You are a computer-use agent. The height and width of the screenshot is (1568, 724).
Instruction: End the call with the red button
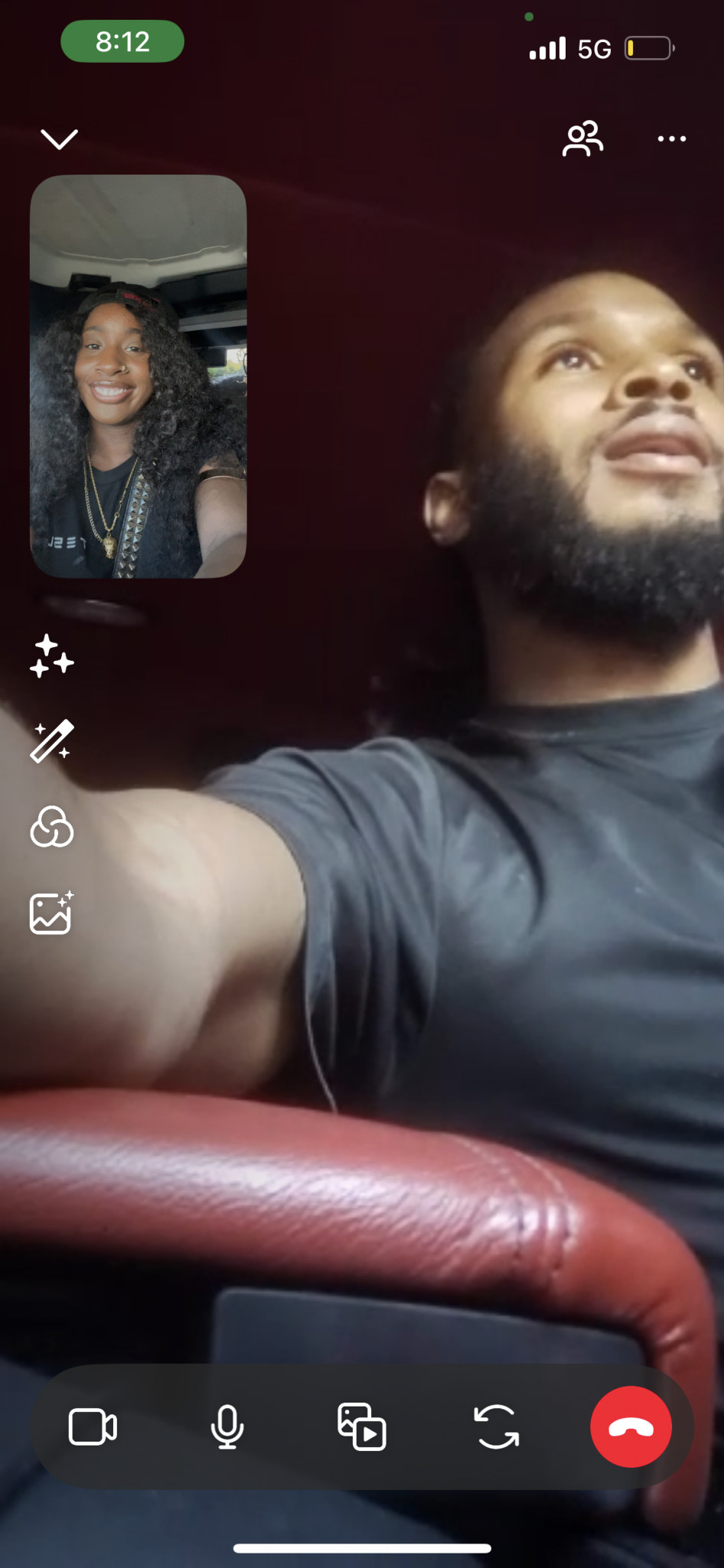tap(631, 1426)
